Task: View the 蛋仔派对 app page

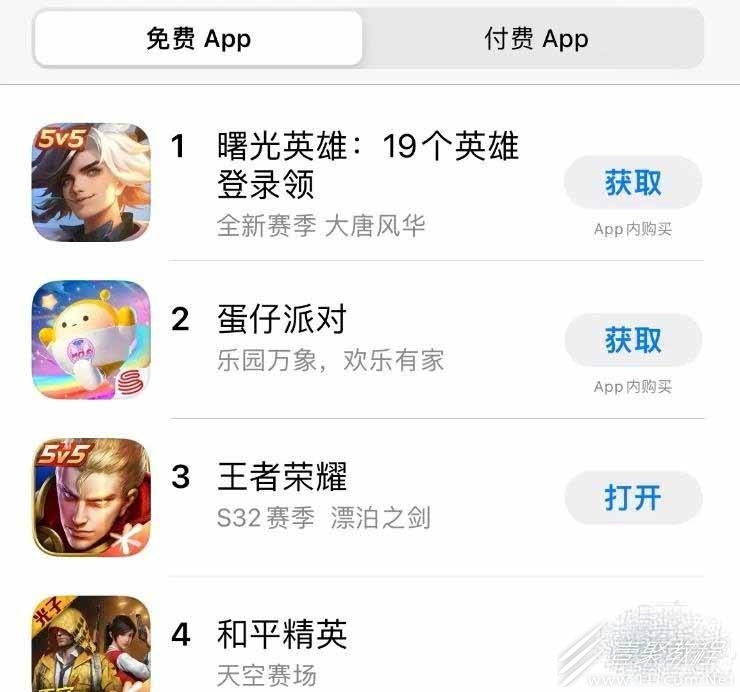Action: coord(282,320)
